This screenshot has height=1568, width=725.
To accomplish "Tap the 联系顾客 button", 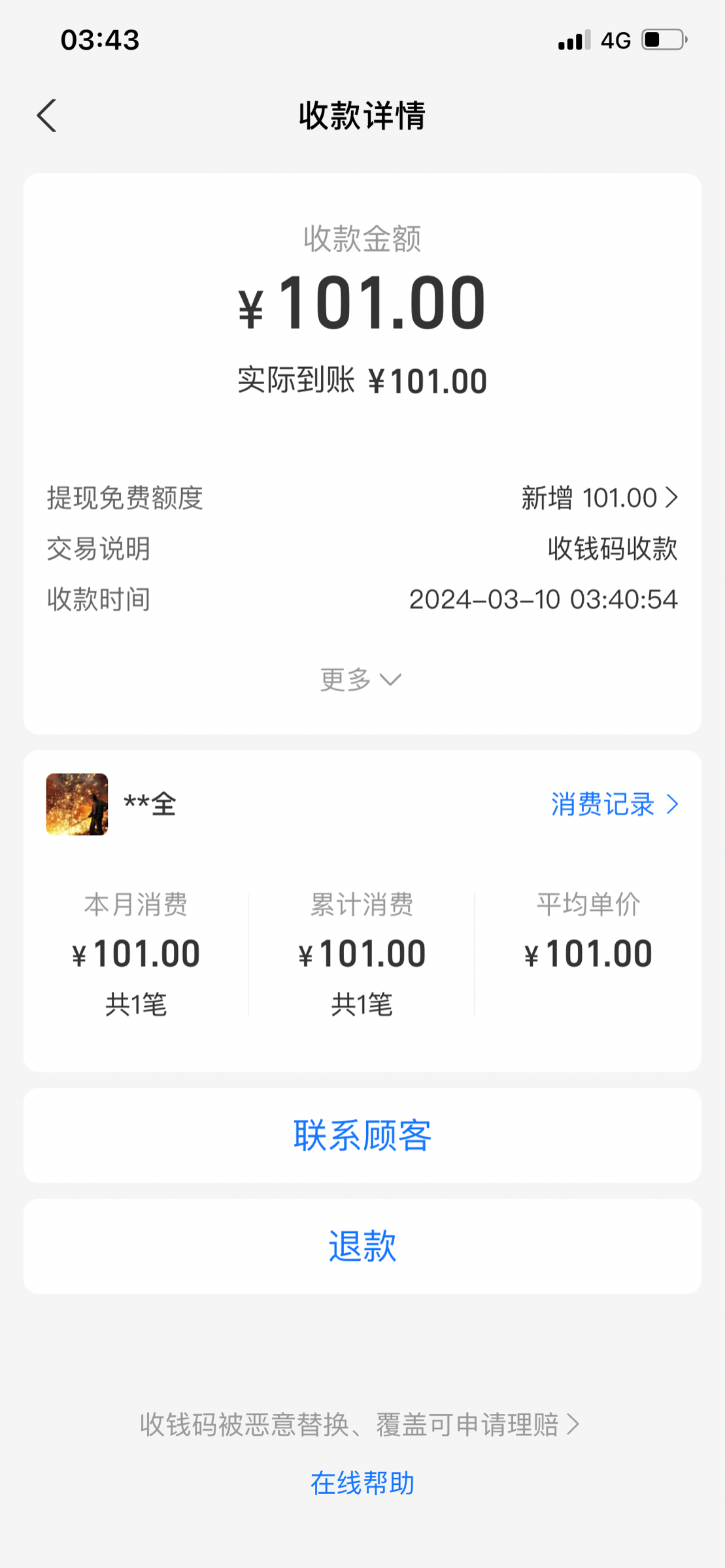I will tap(362, 1135).
